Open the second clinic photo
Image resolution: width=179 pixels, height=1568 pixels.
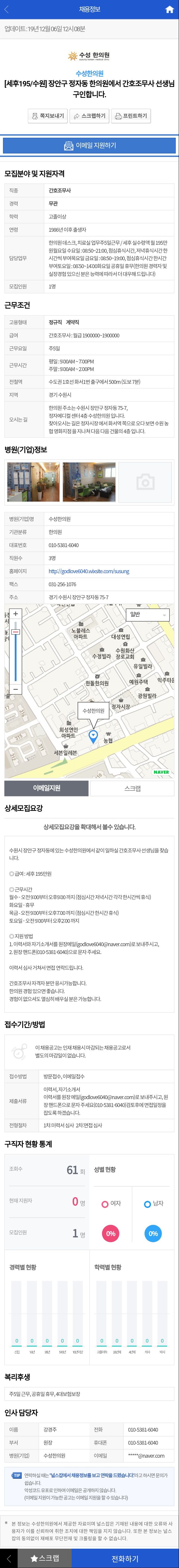[89, 482]
